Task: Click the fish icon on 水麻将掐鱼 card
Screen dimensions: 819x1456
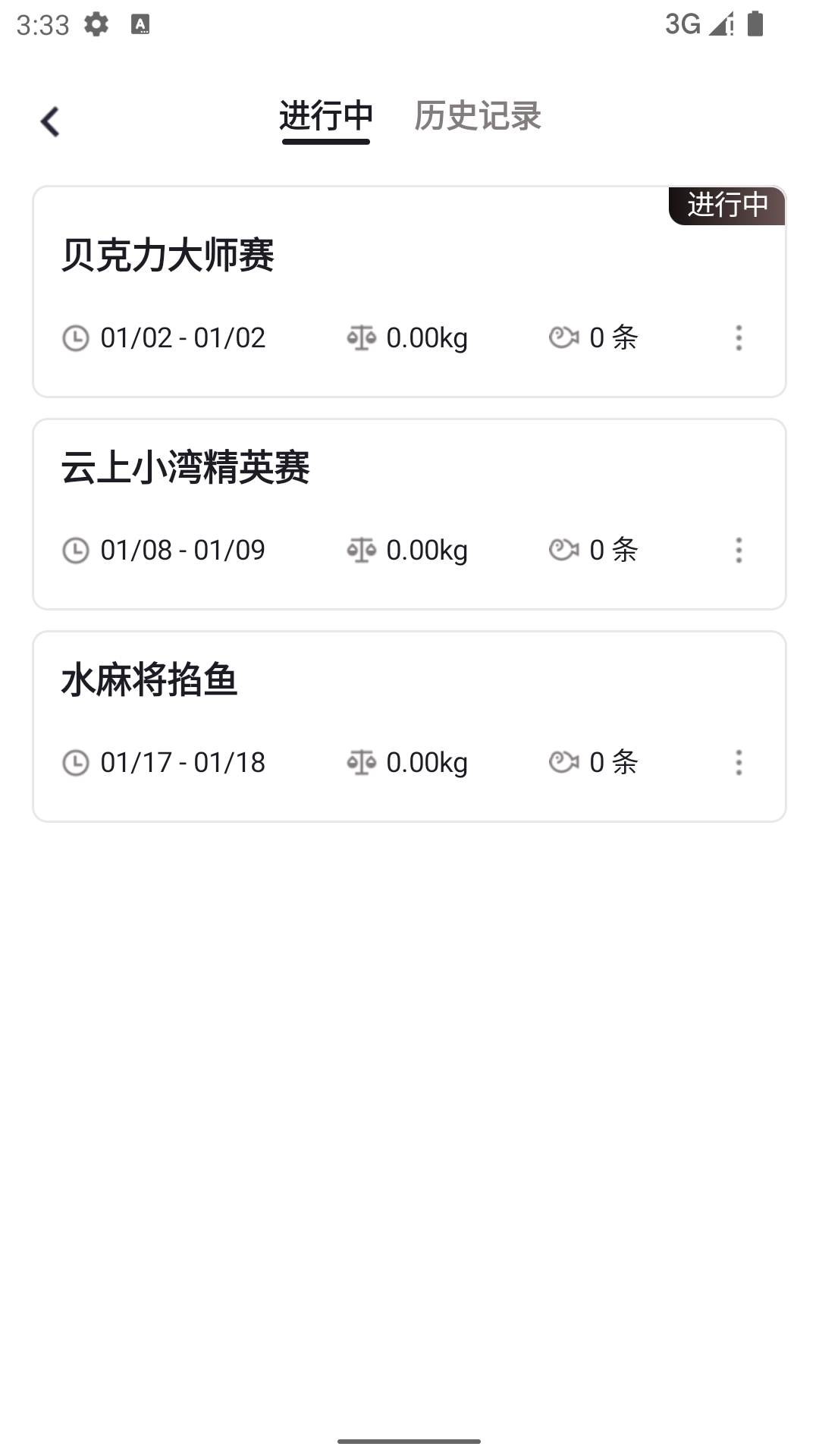Action: click(x=564, y=763)
